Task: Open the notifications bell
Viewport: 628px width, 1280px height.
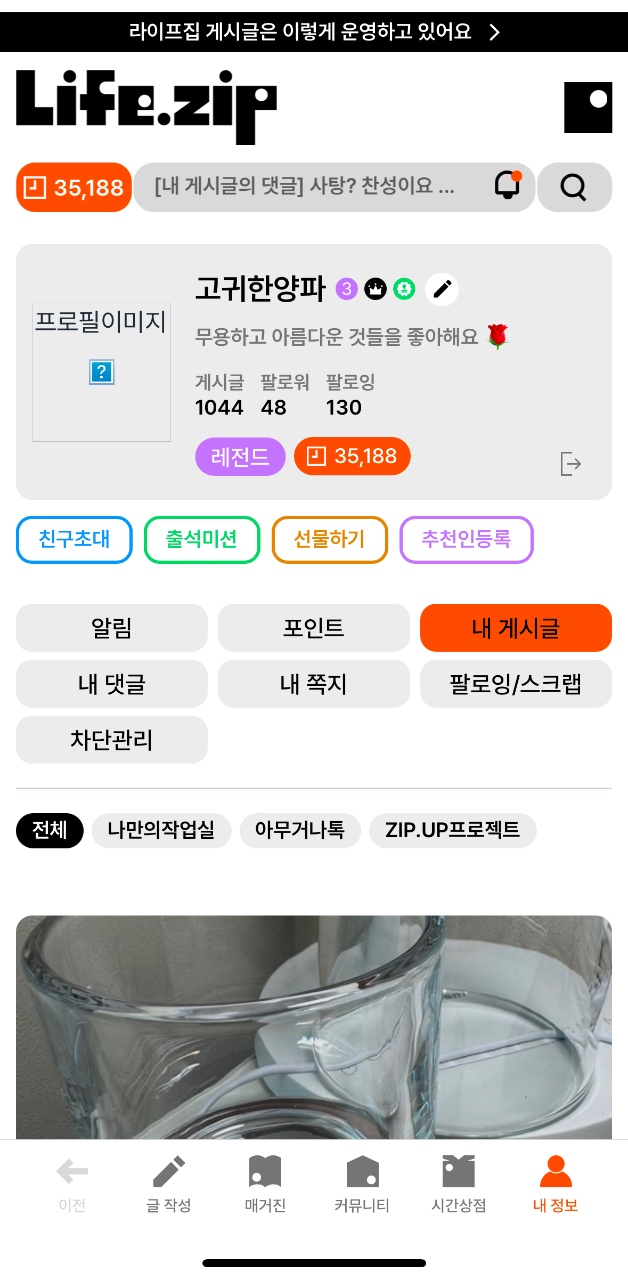Action: [x=508, y=186]
